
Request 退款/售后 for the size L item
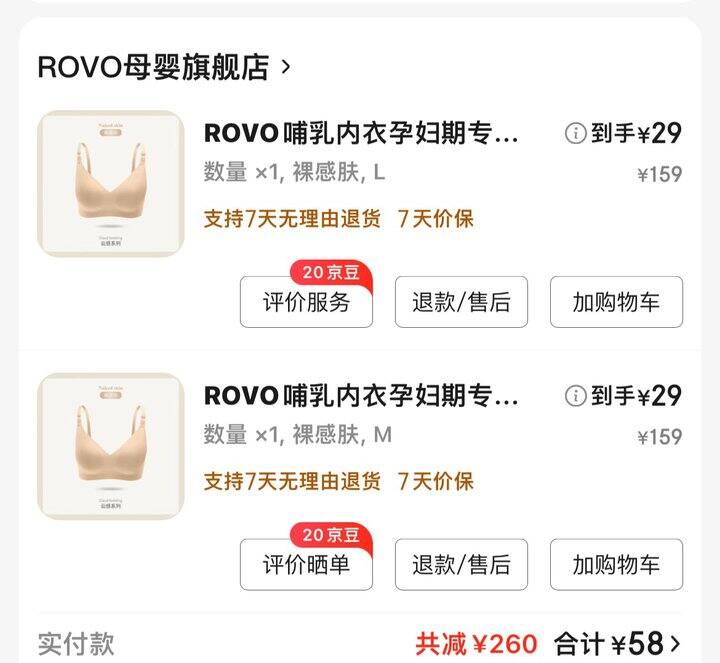[x=461, y=302]
